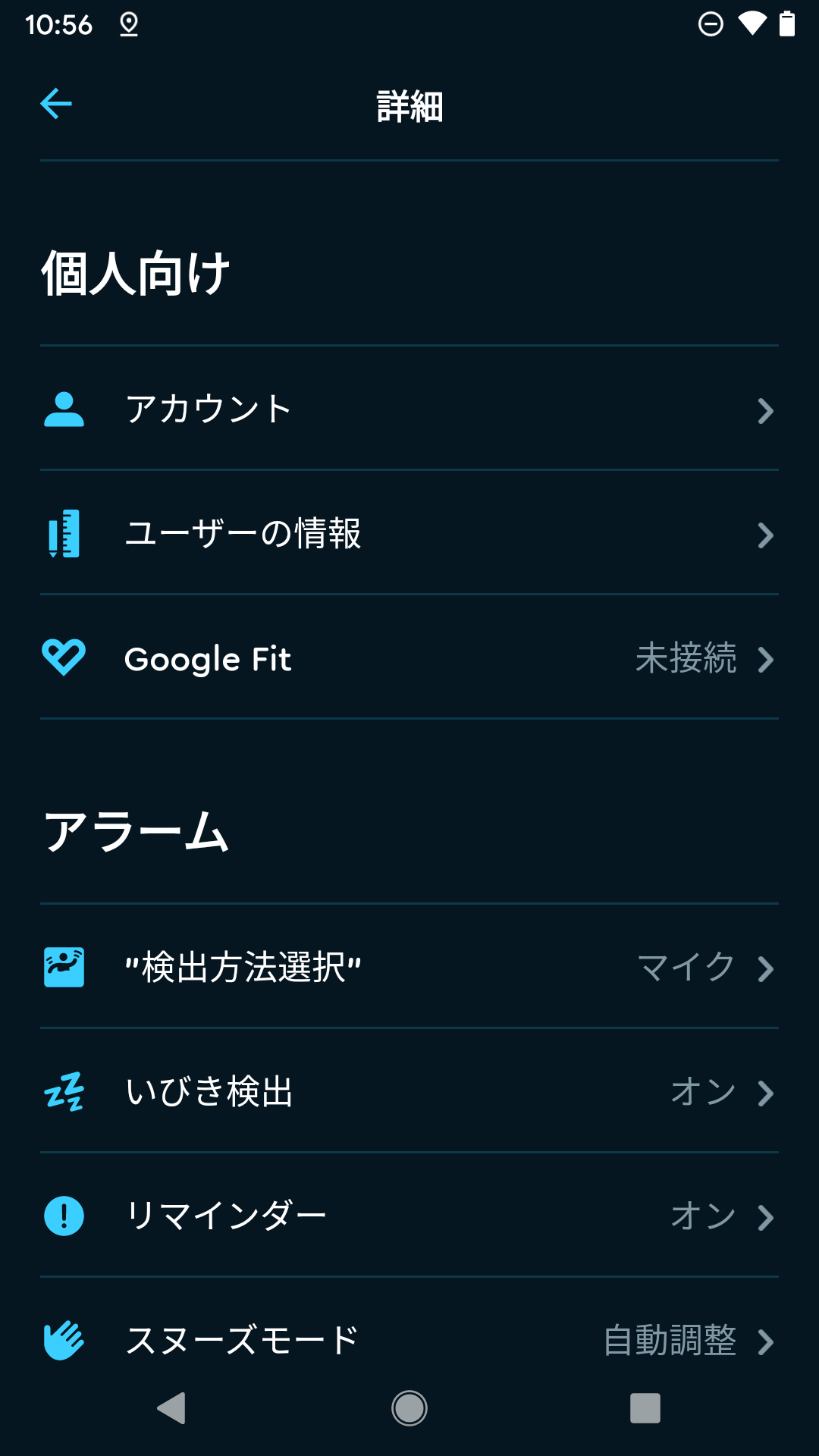Open スヌーズモード setting
Image resolution: width=819 pixels, height=1456 pixels.
coord(409,1339)
